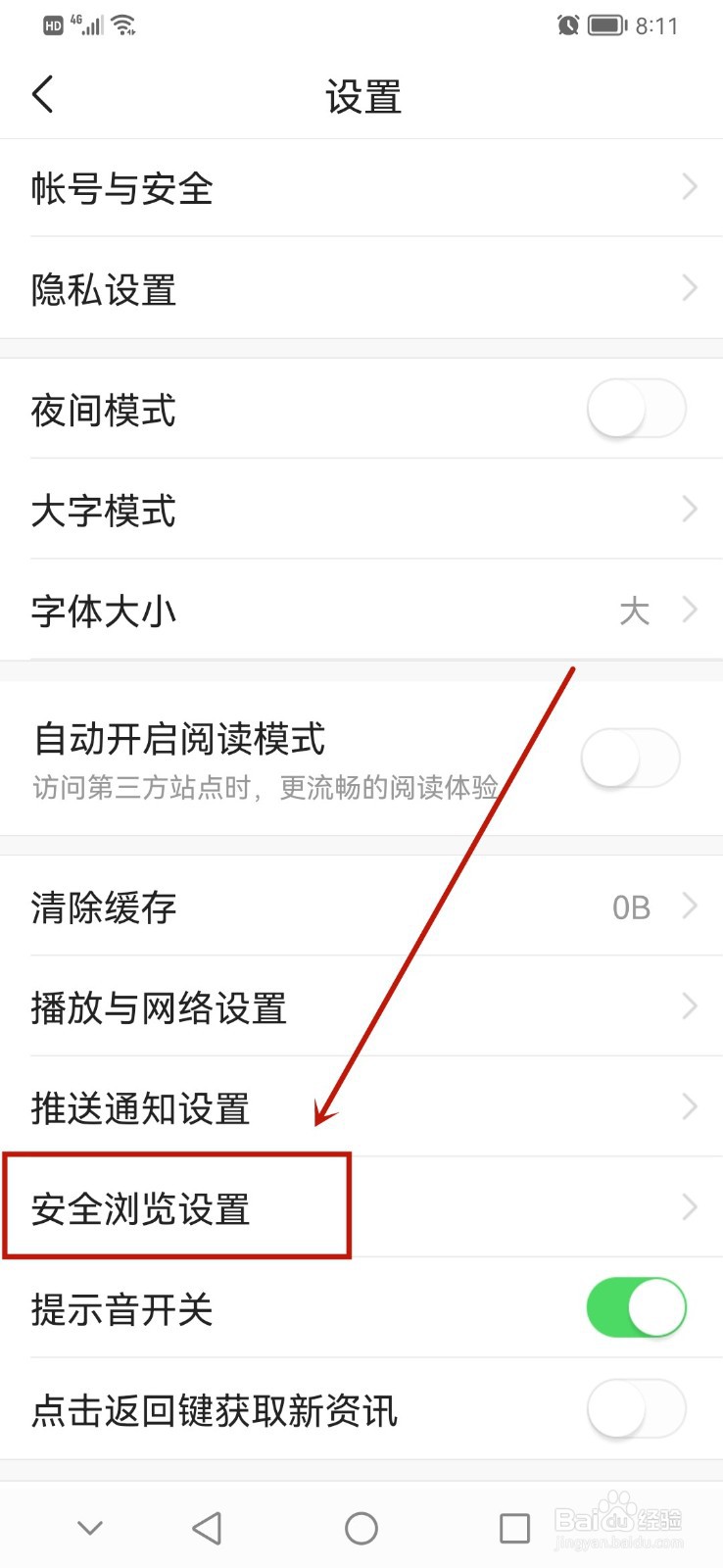Screen dimensions: 723x1568
Task: Open the 隐私设置 privacy settings entry
Action: pos(361,288)
